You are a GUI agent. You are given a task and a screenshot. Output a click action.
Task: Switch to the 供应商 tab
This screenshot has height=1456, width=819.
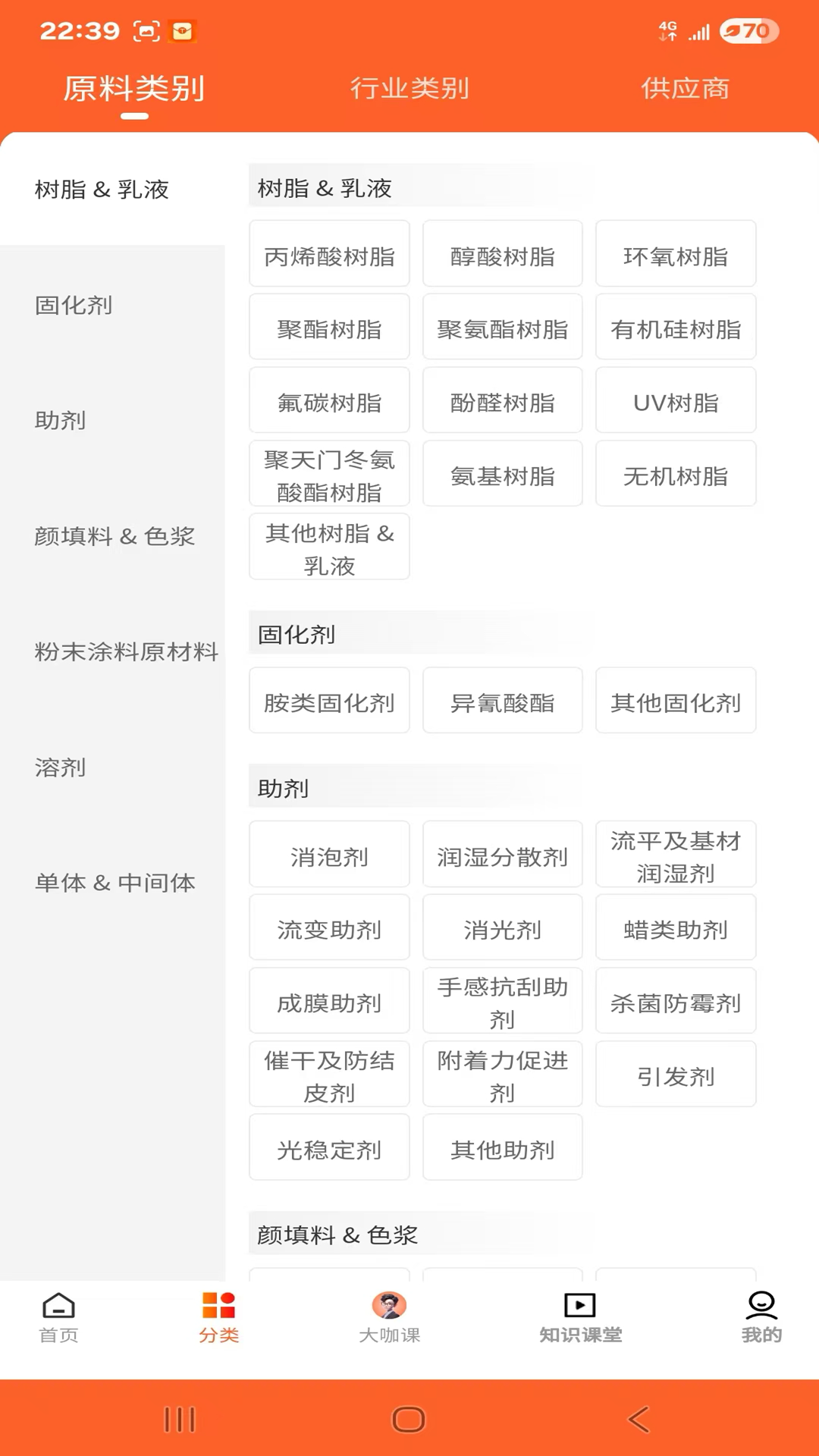(684, 88)
